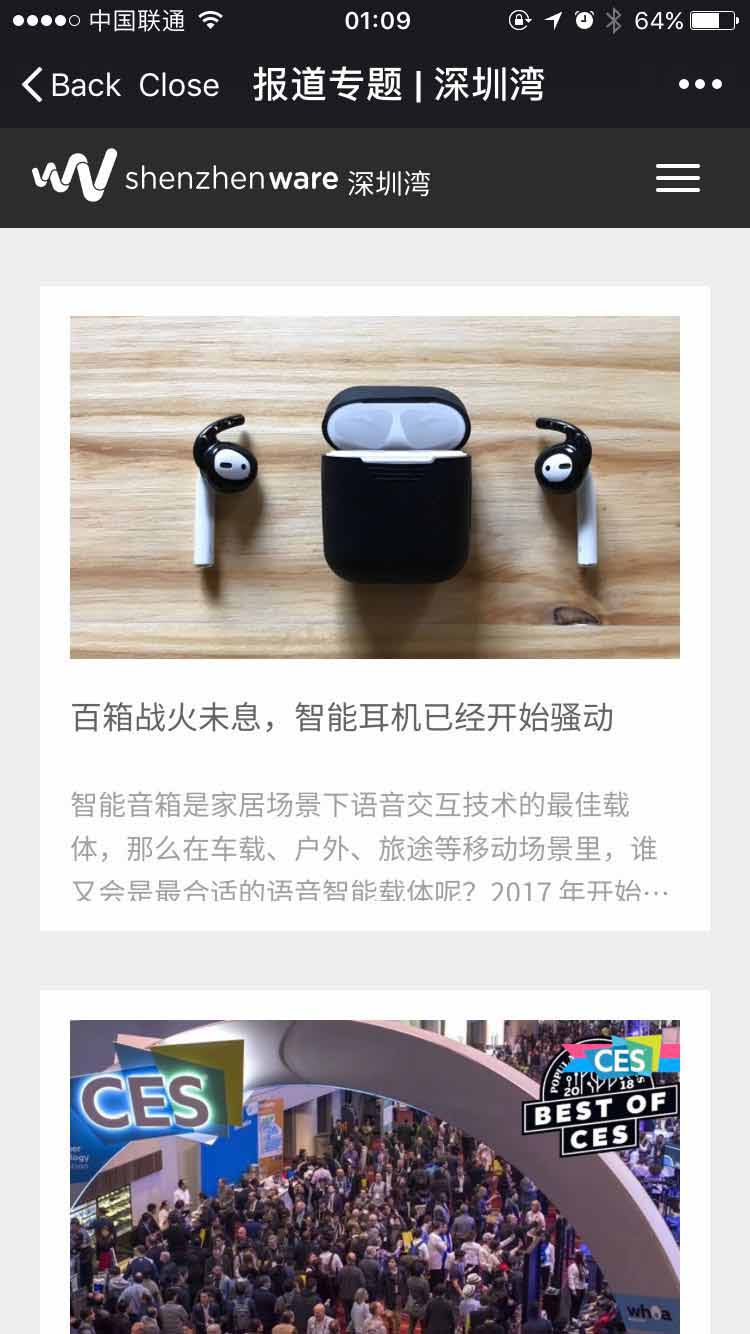Image resolution: width=750 pixels, height=1334 pixels.
Task: Open the smart earphone article with the AirPods photo
Action: tap(374, 487)
